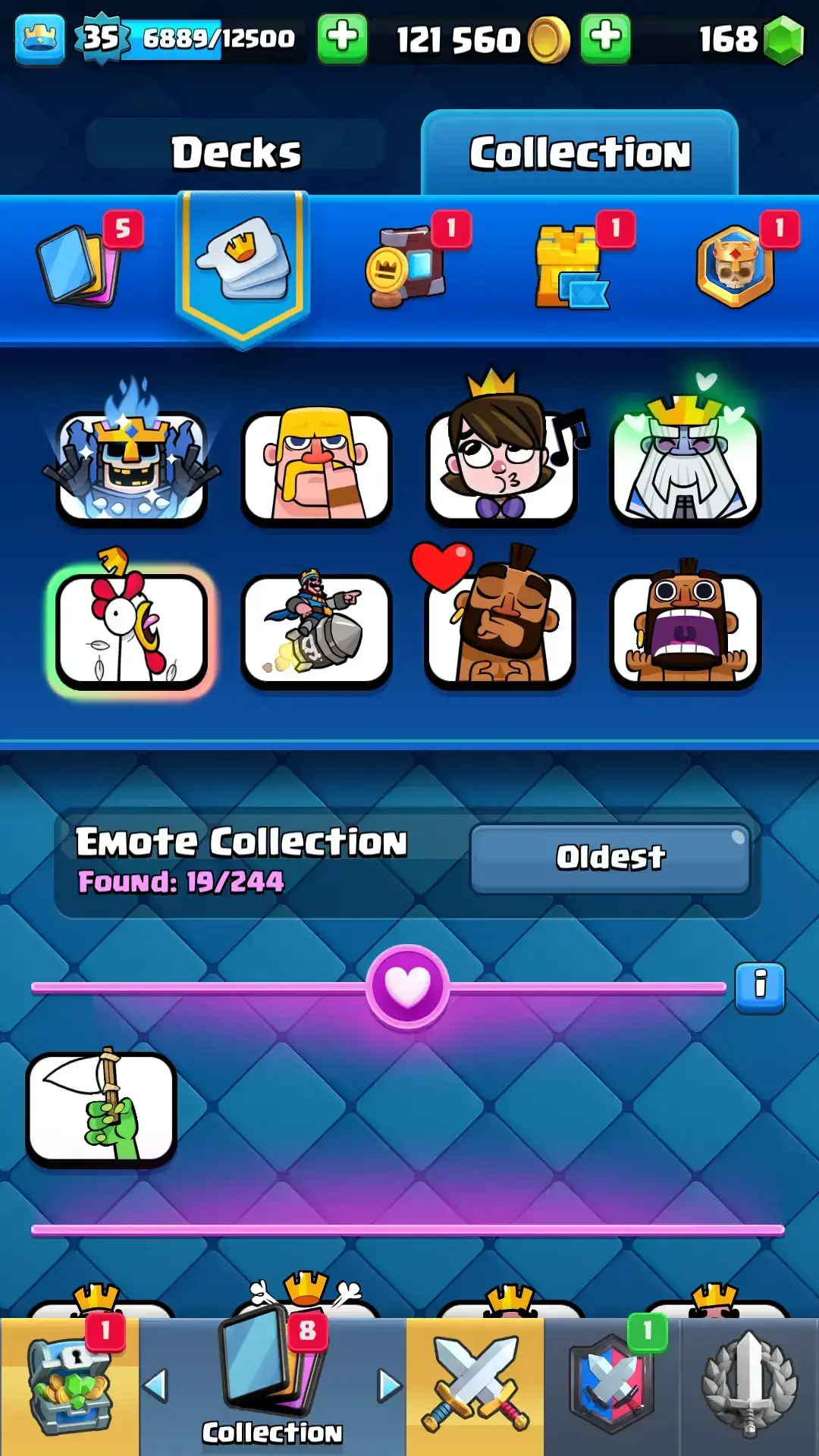Go to the Battle tab with crossed swords

[475, 1385]
